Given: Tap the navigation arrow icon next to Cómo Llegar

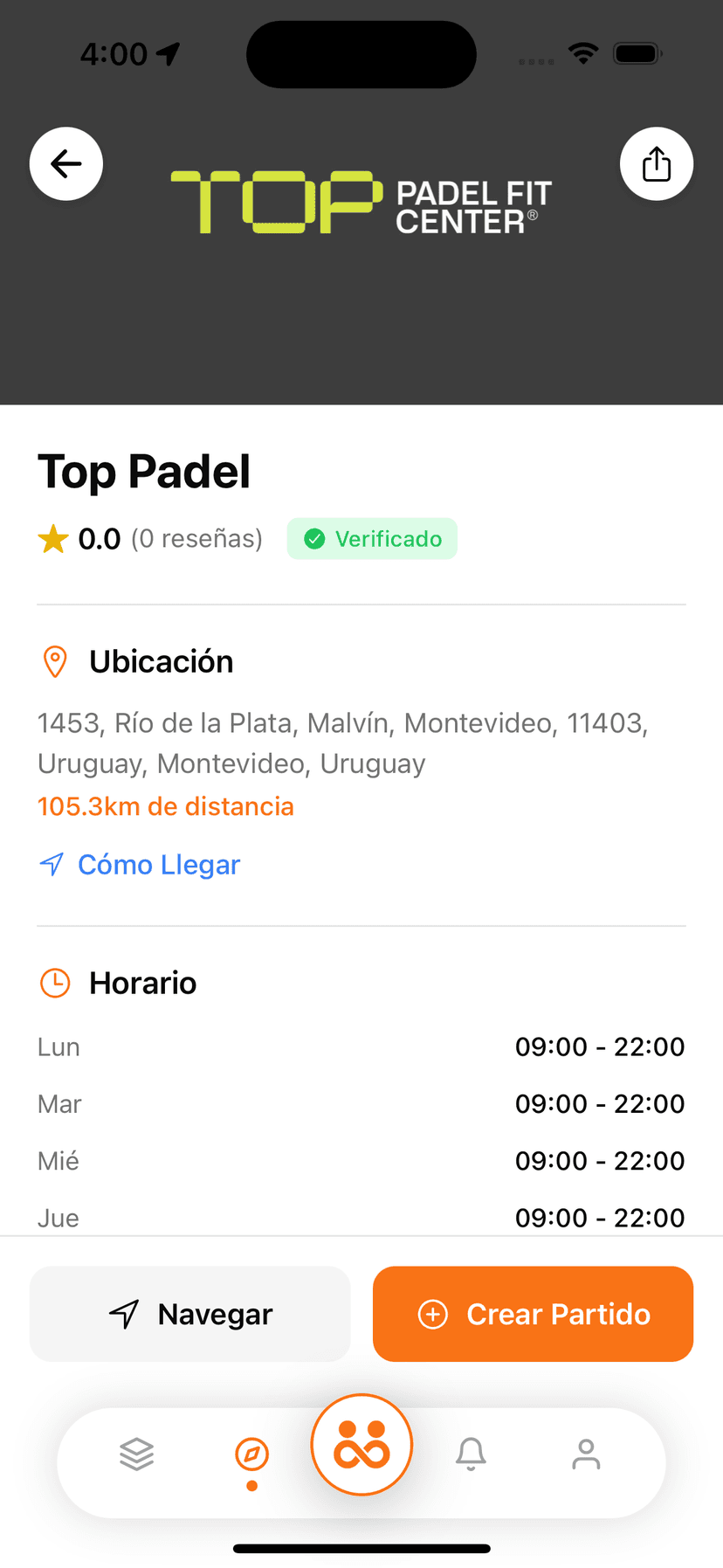Looking at the screenshot, I should (x=52, y=864).
